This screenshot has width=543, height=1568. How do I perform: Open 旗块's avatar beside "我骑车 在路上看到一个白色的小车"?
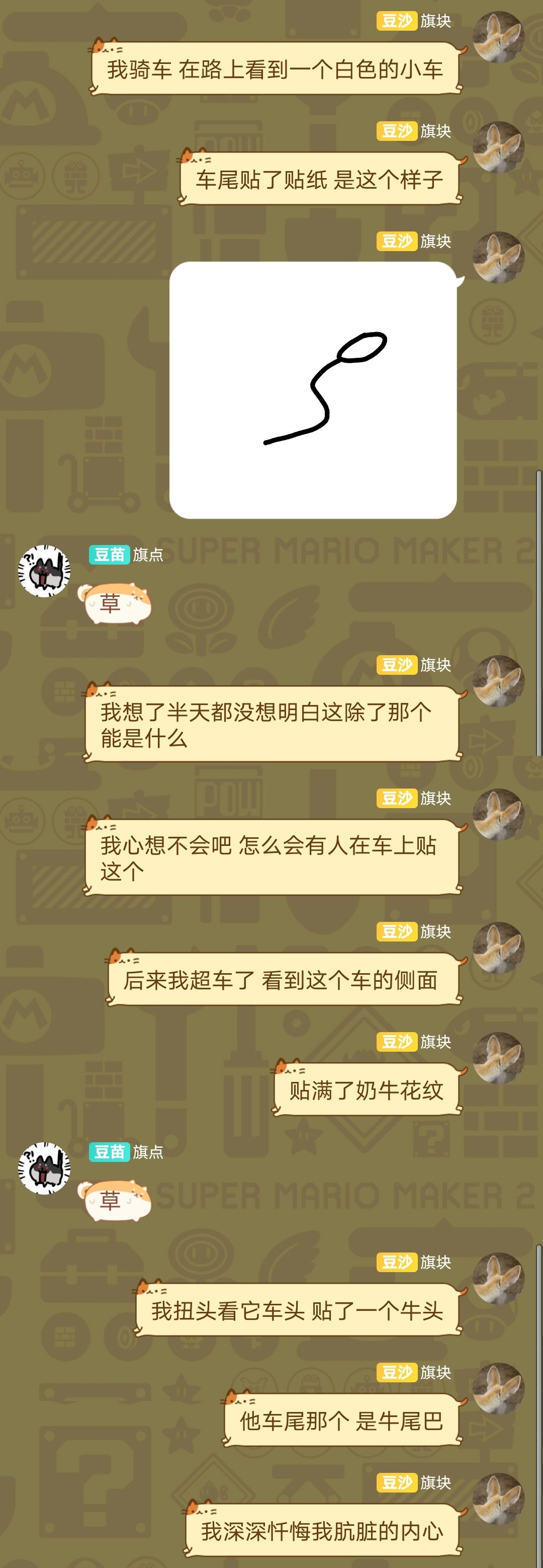click(498, 37)
